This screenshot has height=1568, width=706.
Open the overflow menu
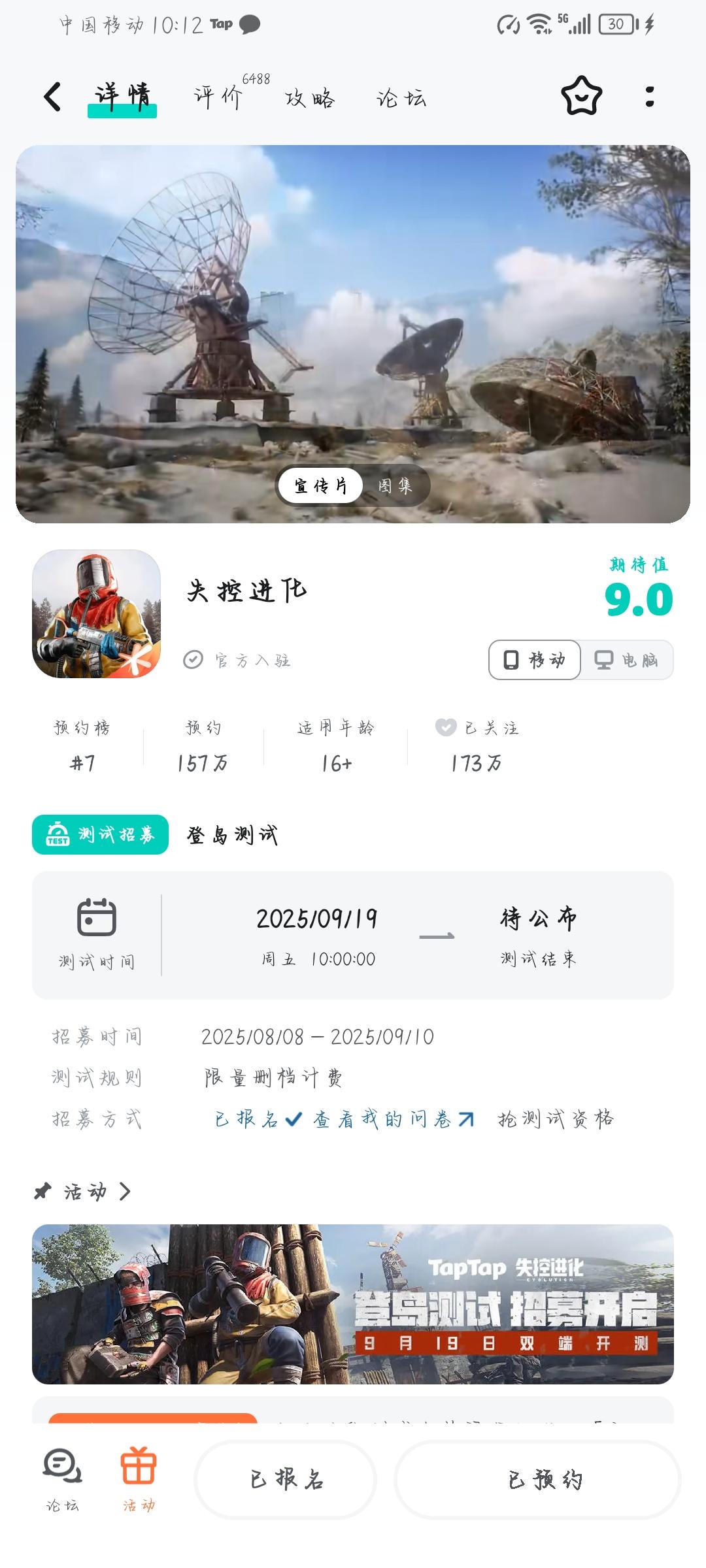[x=649, y=97]
